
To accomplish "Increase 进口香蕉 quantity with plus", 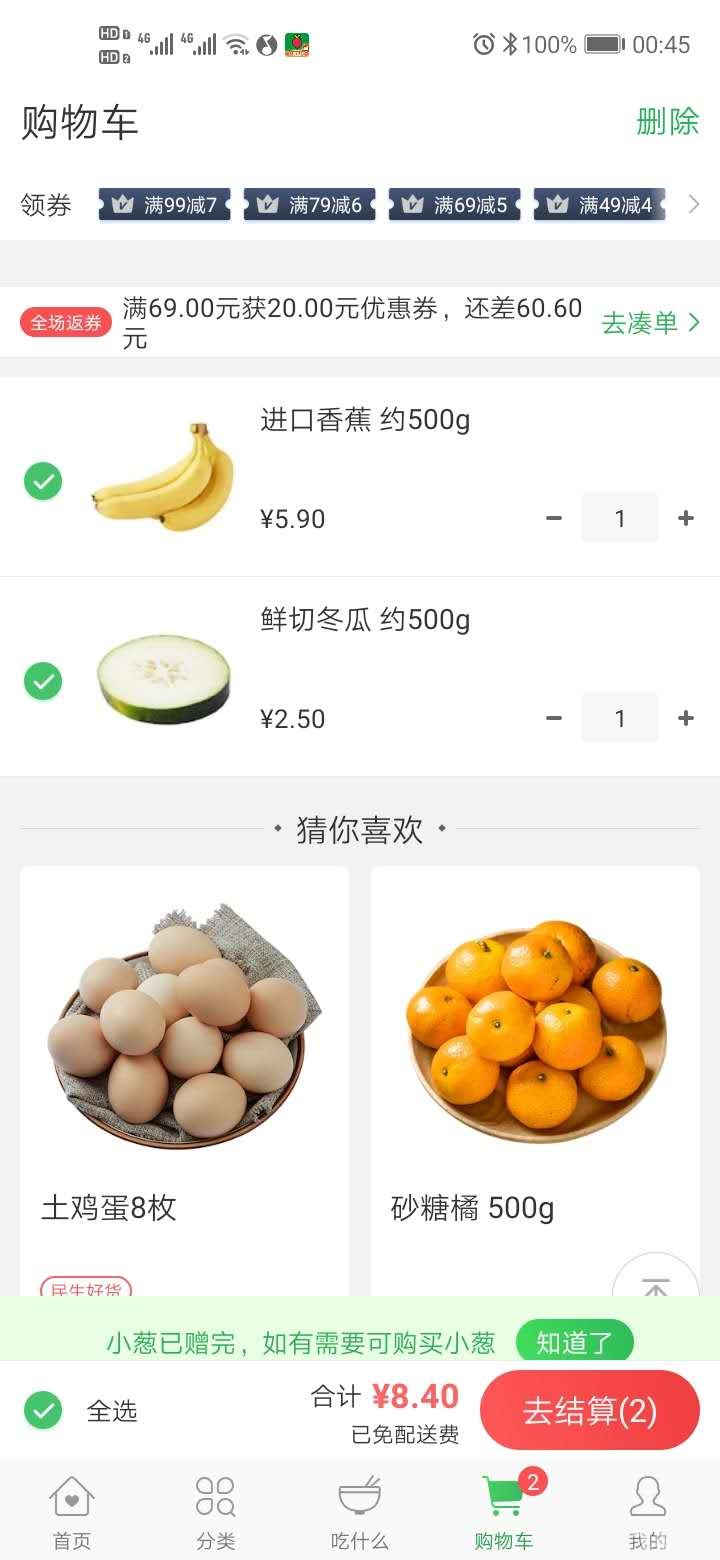I will coord(686,518).
